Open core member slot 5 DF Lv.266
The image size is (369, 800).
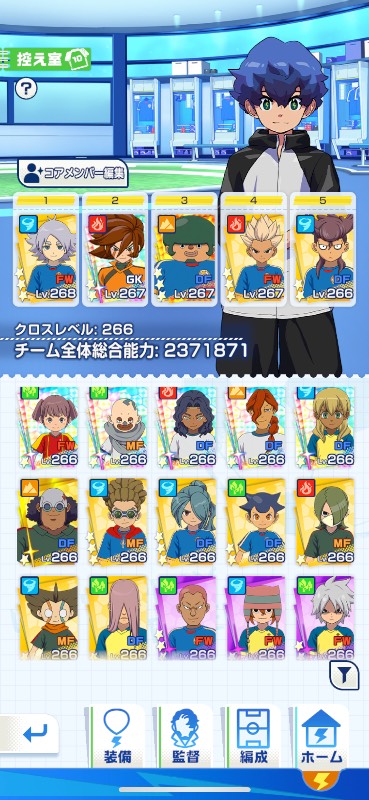click(323, 250)
